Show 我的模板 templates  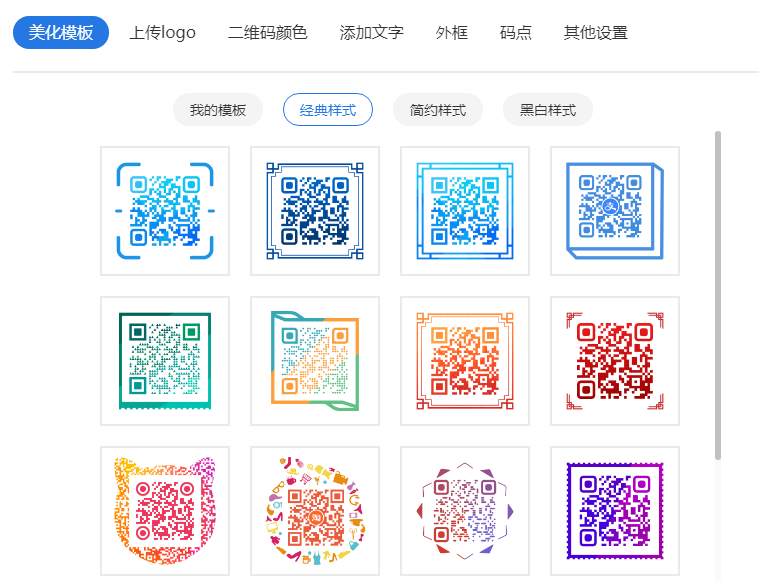218,110
